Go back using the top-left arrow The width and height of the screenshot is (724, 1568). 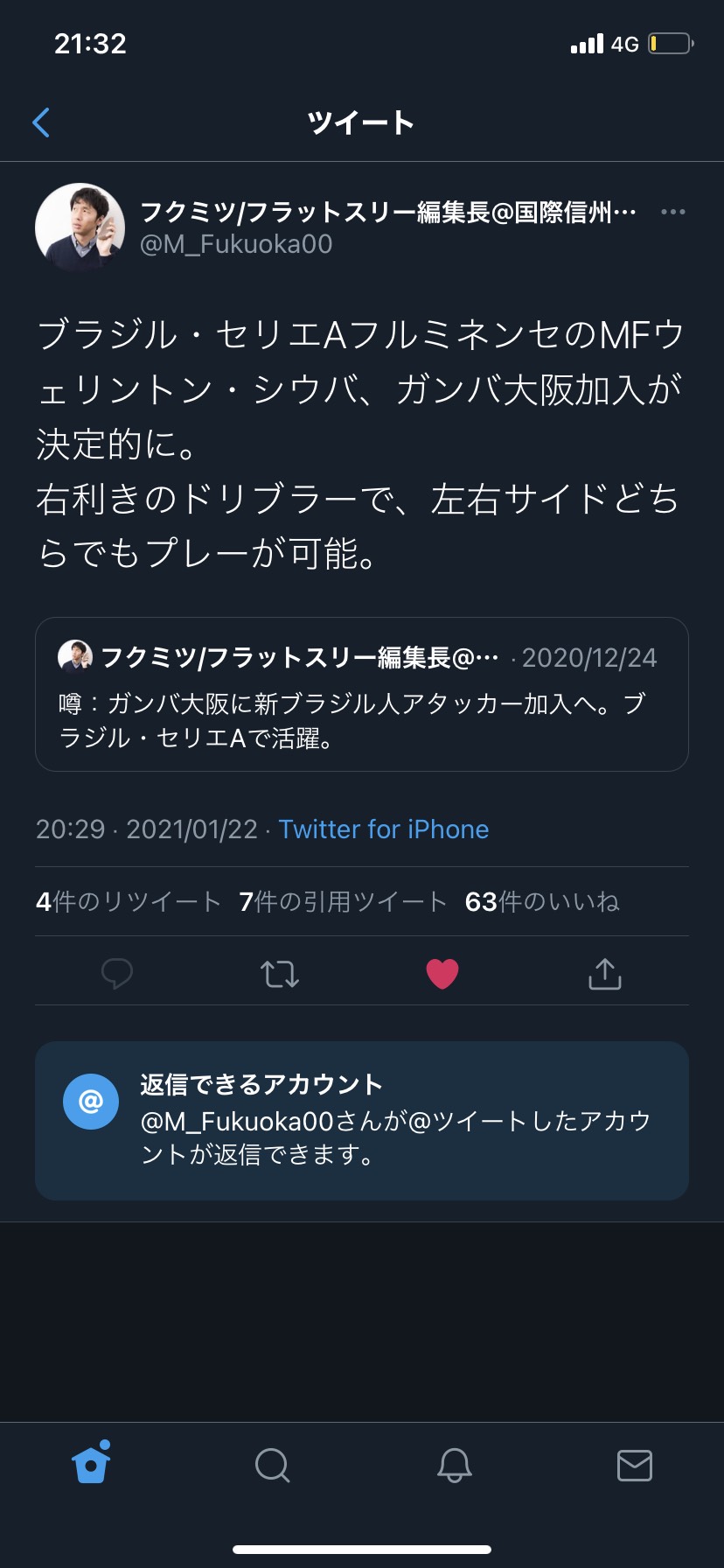(41, 122)
